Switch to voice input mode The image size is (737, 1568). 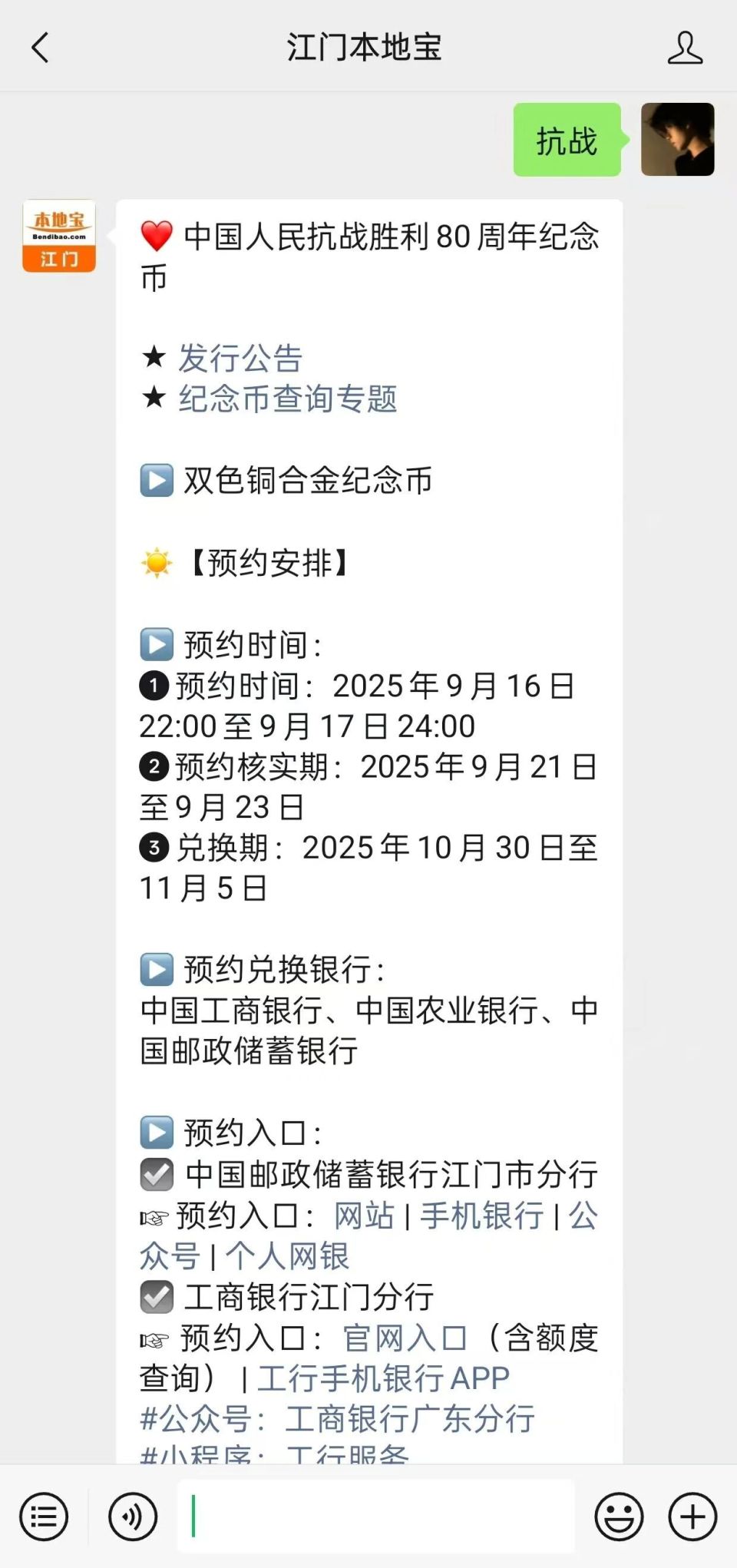tap(132, 1517)
